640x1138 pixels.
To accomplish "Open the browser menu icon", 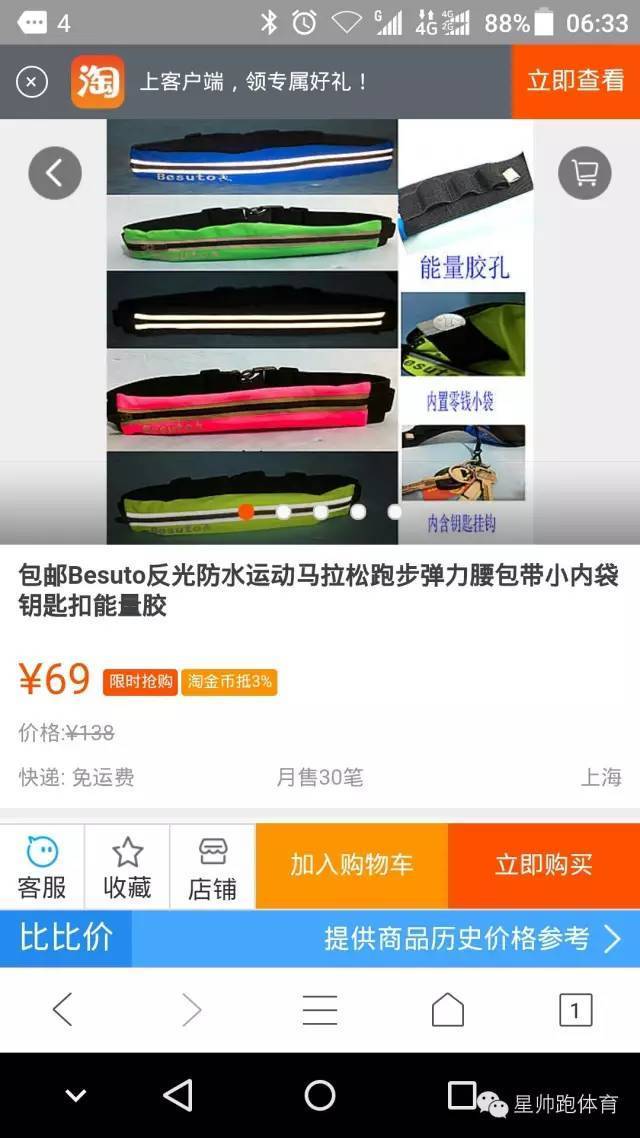I will click(320, 1010).
